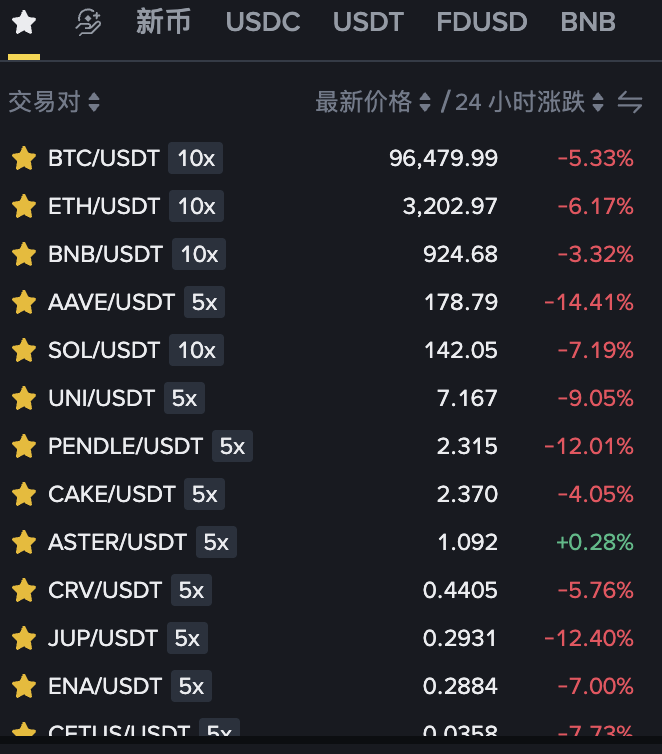Viewport: 662px width, 754px height.
Task: Sort list by 最新价格
Action: [372, 102]
